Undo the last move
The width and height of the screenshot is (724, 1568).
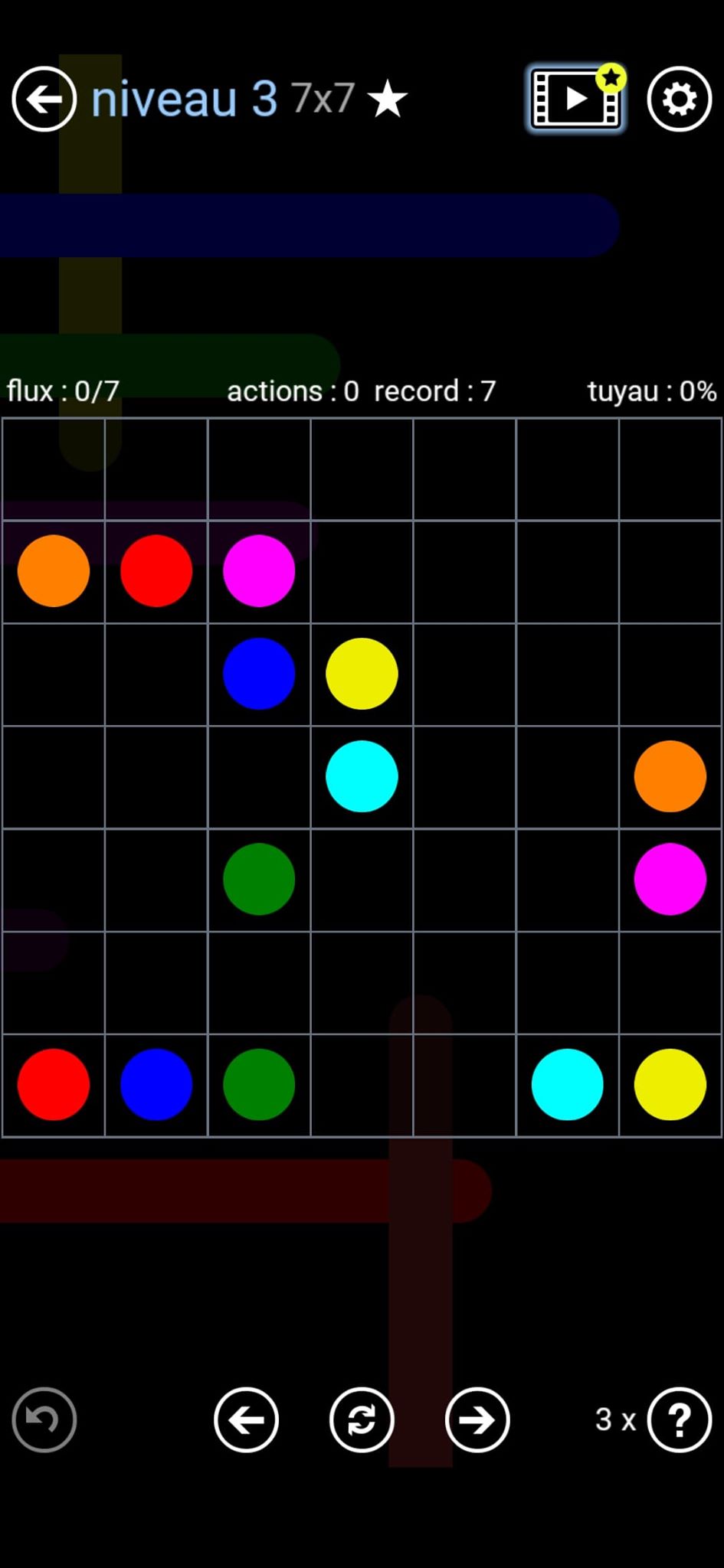44,1419
